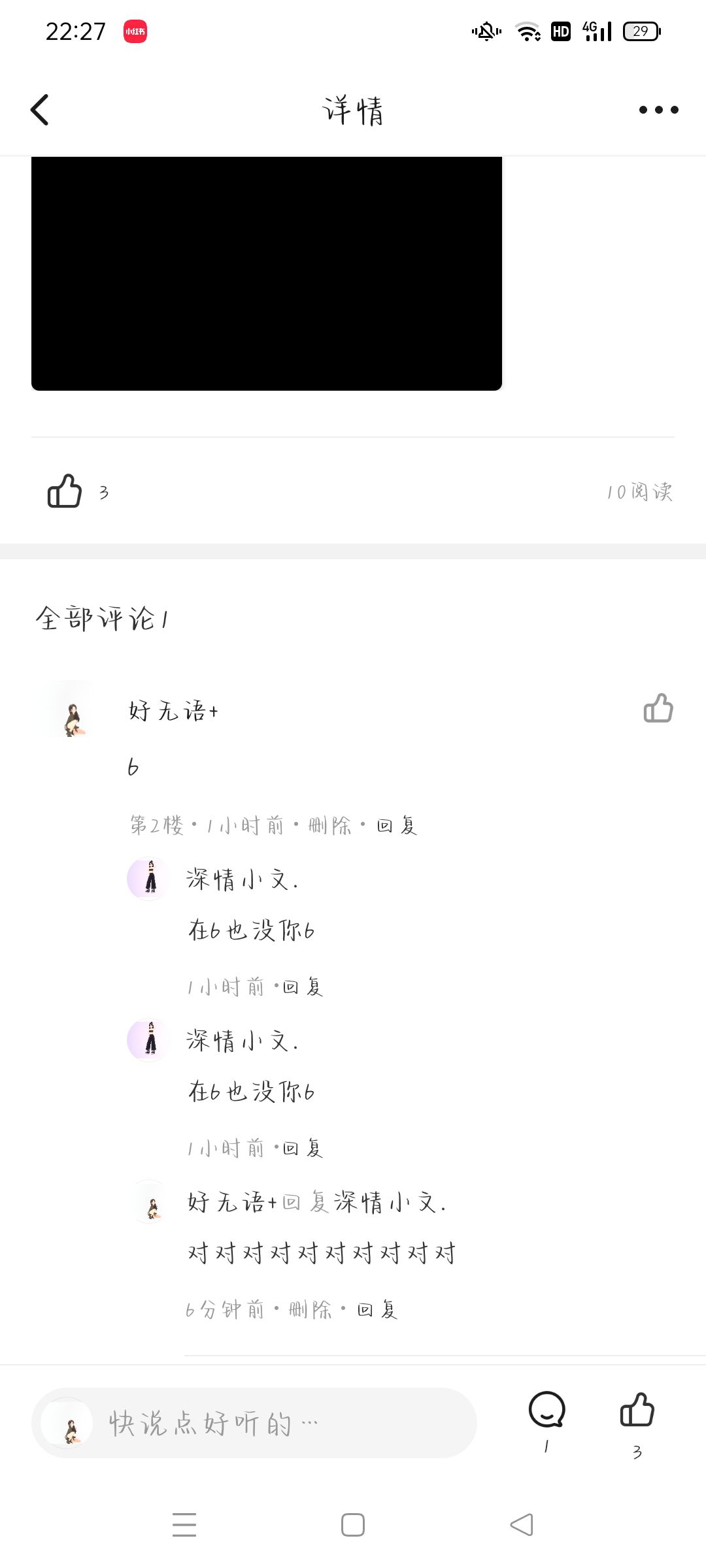Like the post via thumb icon above comments
706x1568 pixels.
point(65,491)
